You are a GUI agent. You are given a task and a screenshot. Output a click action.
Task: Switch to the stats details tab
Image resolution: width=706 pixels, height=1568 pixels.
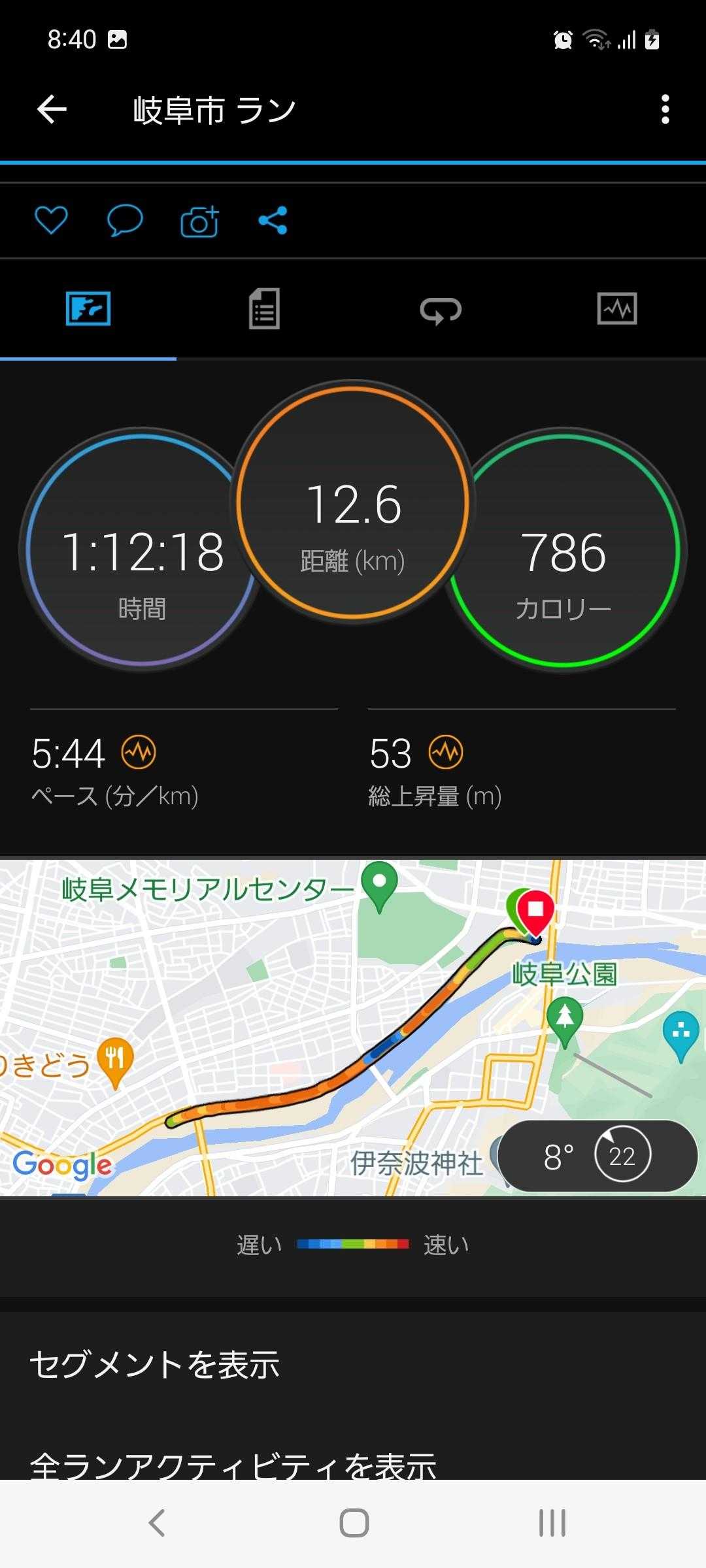pos(264,309)
